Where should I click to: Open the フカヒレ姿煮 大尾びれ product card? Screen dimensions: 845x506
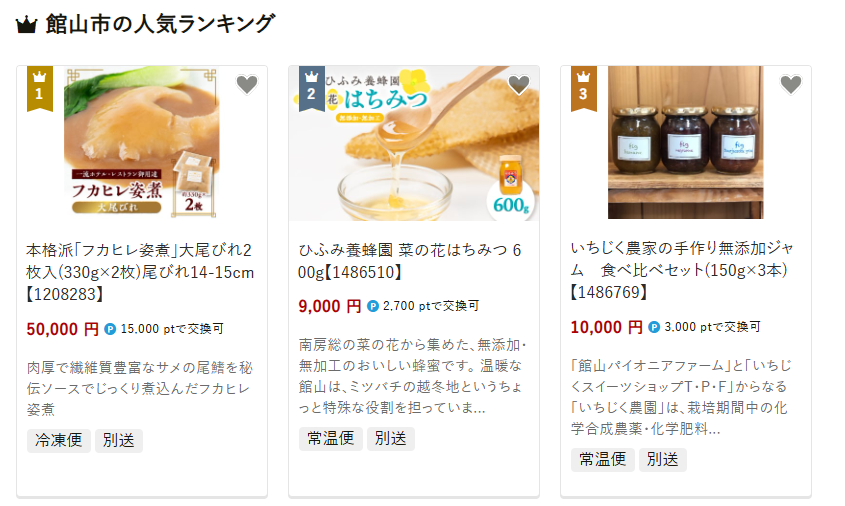point(141,270)
